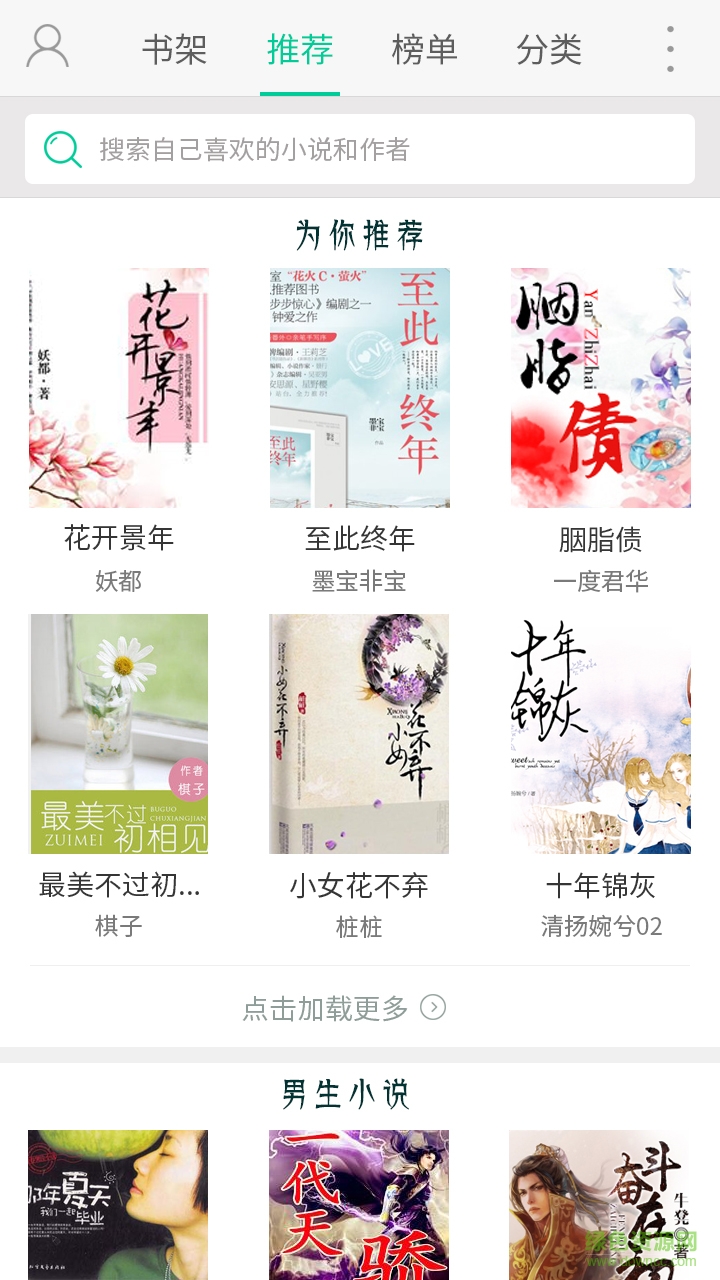The image size is (720, 1280).
Task: Tap the cover of 至此终年
Action: click(x=358, y=388)
